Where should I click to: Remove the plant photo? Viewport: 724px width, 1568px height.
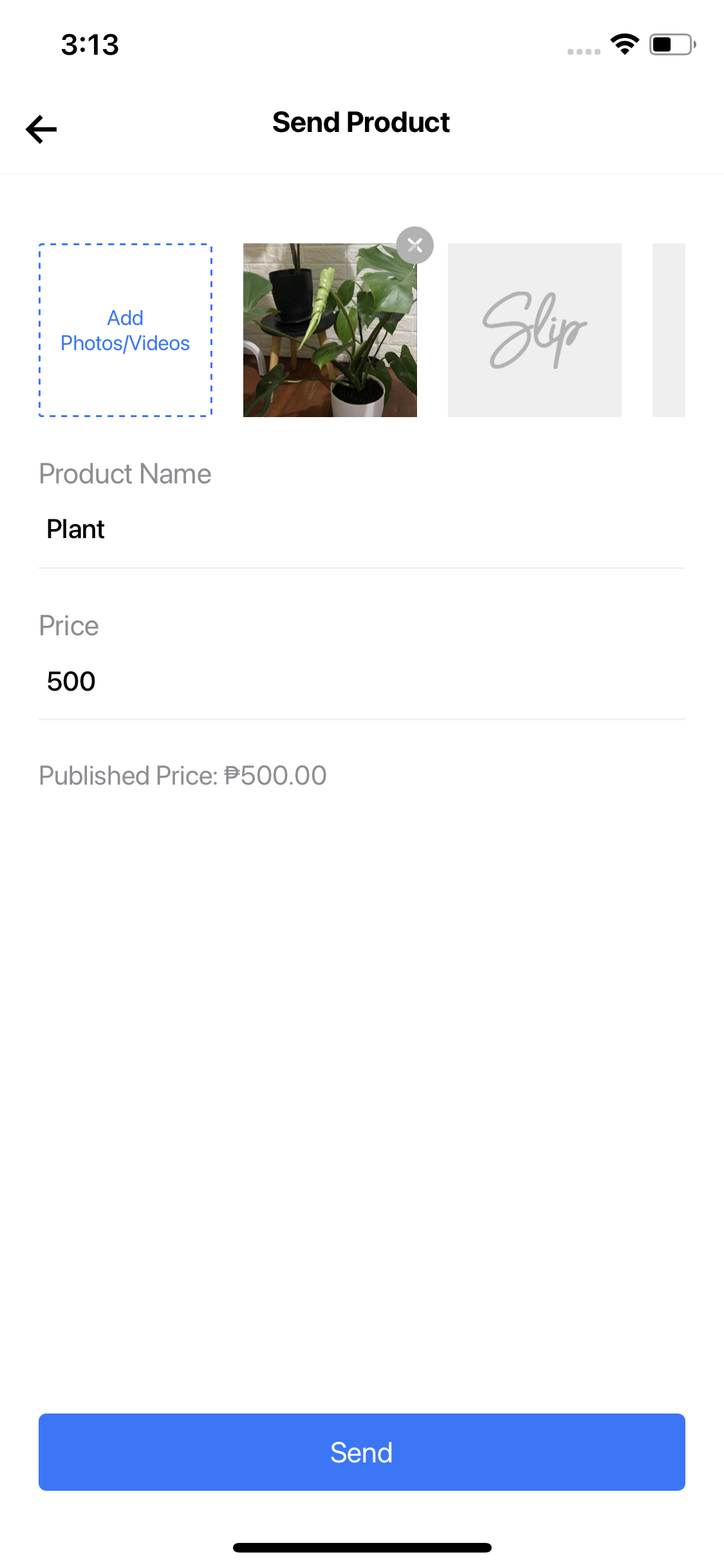(x=415, y=245)
